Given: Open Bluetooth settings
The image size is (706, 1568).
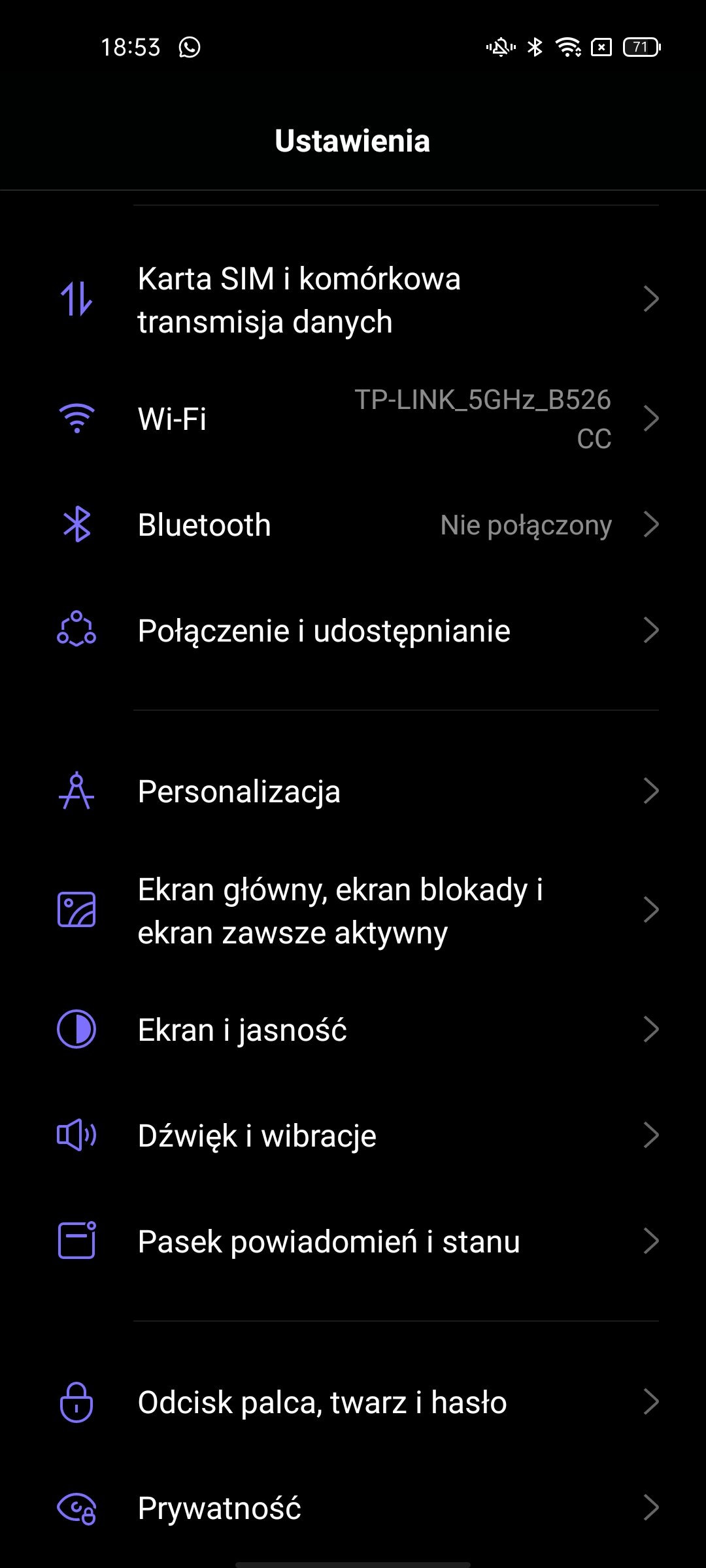Looking at the screenshot, I should pos(353,525).
